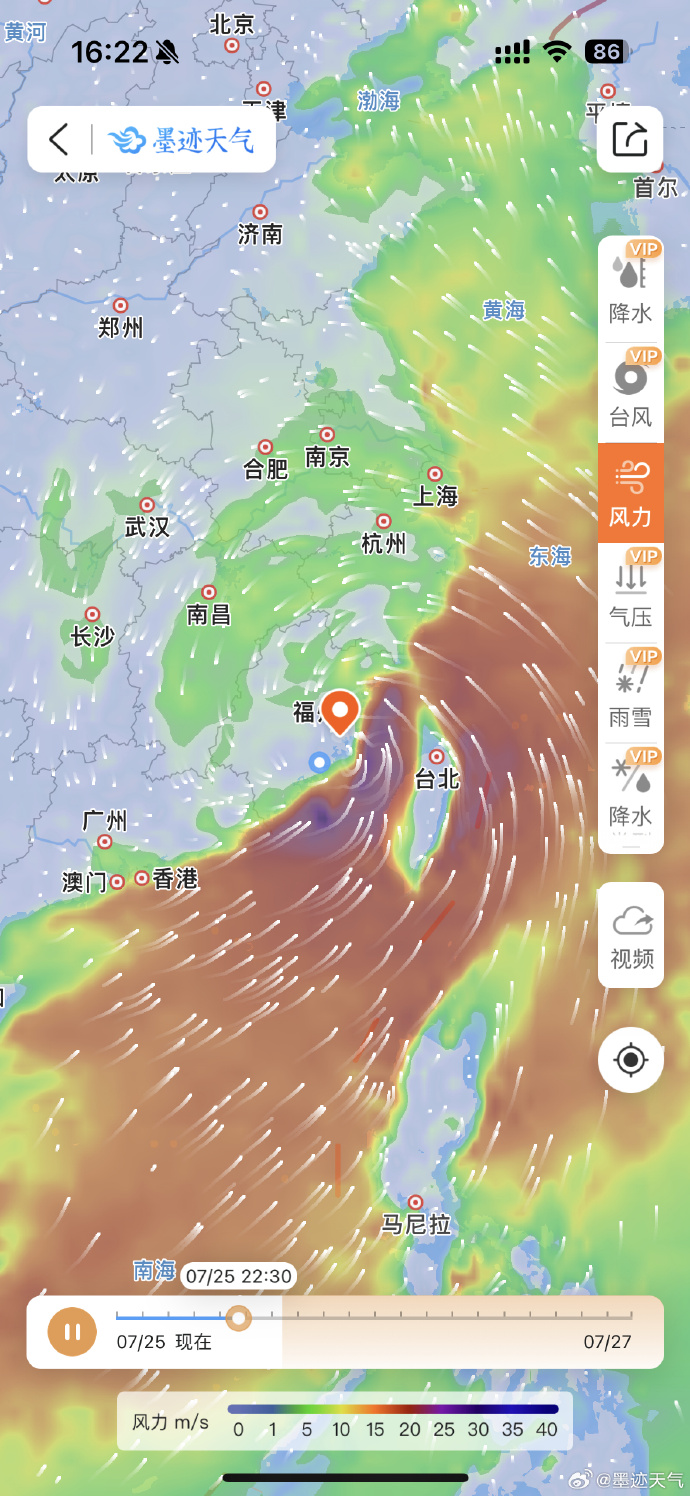Switch to the 气压 pressure layer

pos(630,594)
